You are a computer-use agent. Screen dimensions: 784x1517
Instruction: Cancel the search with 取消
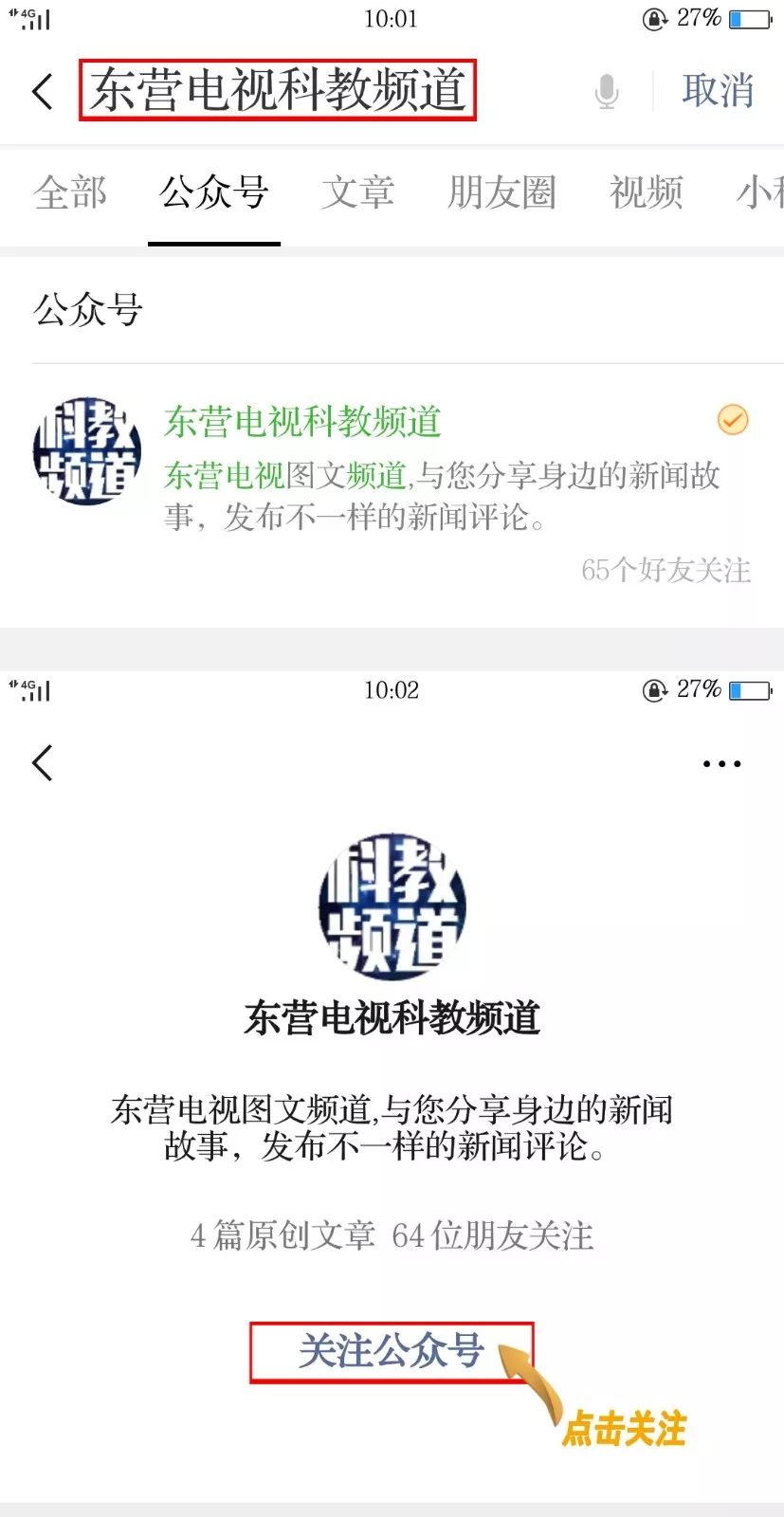(x=718, y=91)
